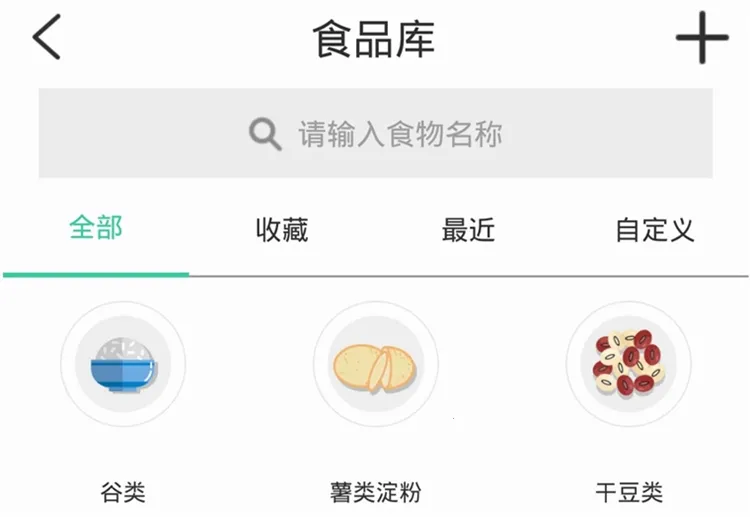Screen dimensions: 750x517
Task: Tap the 请输入食物名称 search field
Action: pyautogui.click(x=375, y=133)
